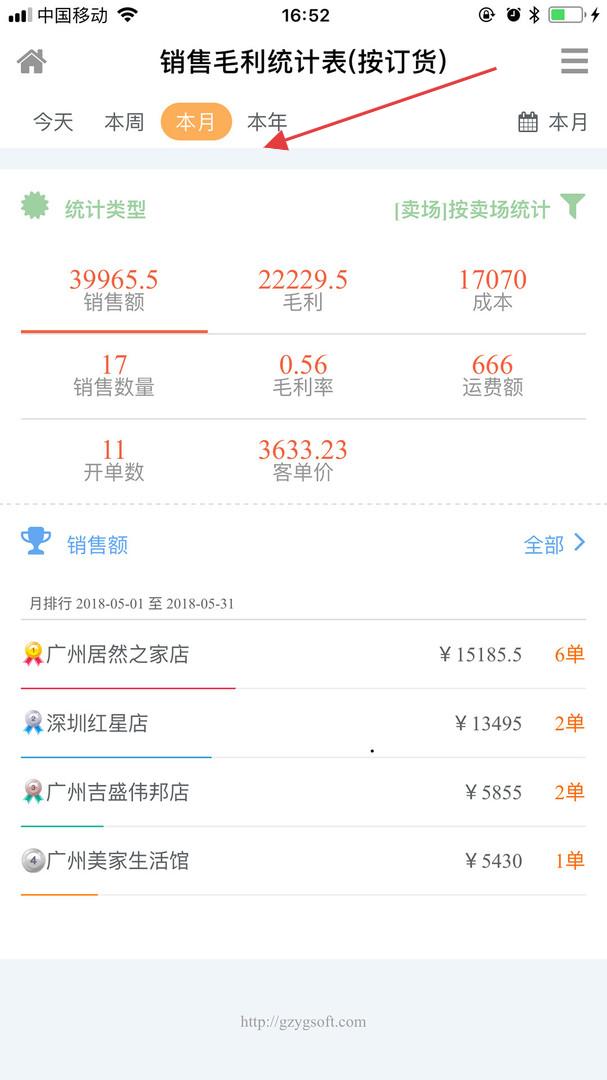Select the 开单数 metric

[x=114, y=461]
